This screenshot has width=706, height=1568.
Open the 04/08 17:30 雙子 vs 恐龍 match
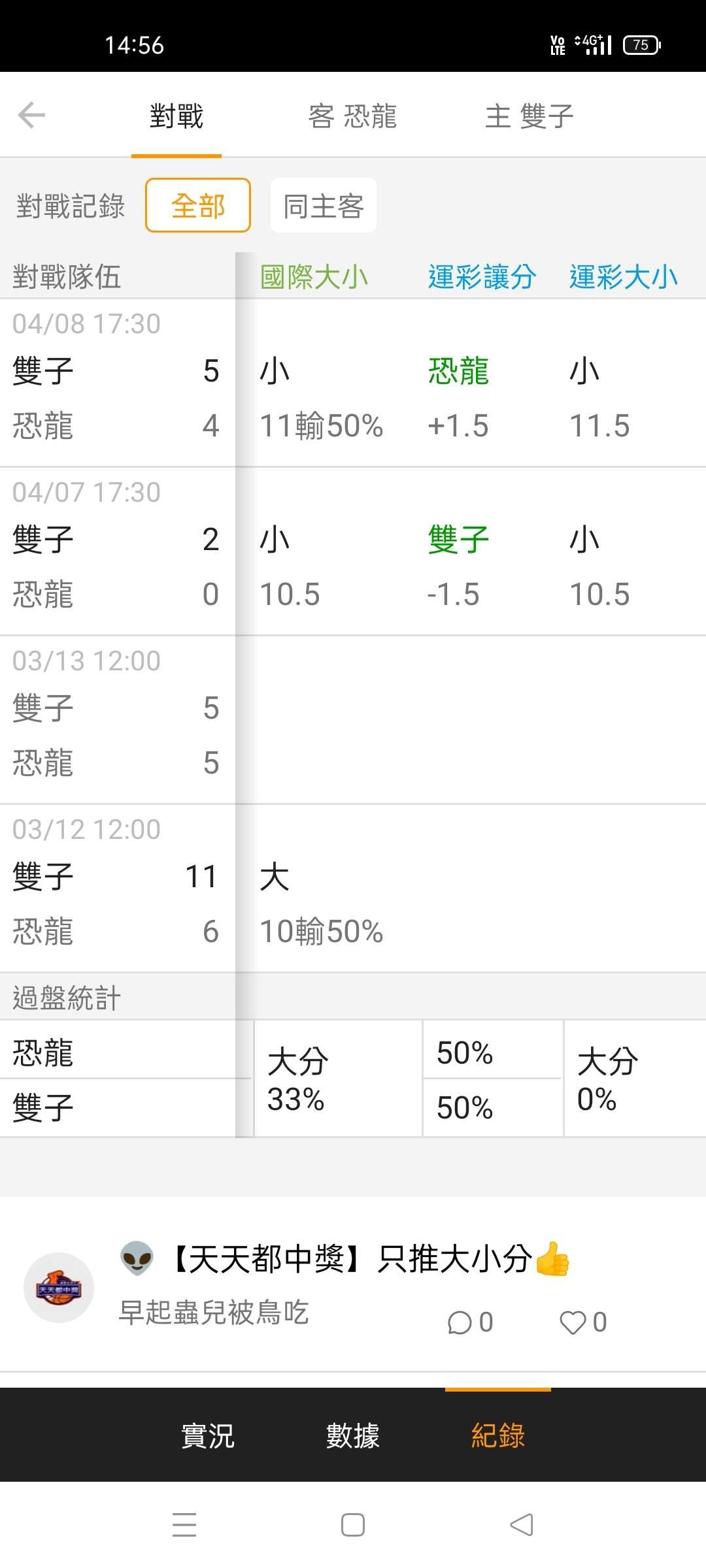coord(353,383)
